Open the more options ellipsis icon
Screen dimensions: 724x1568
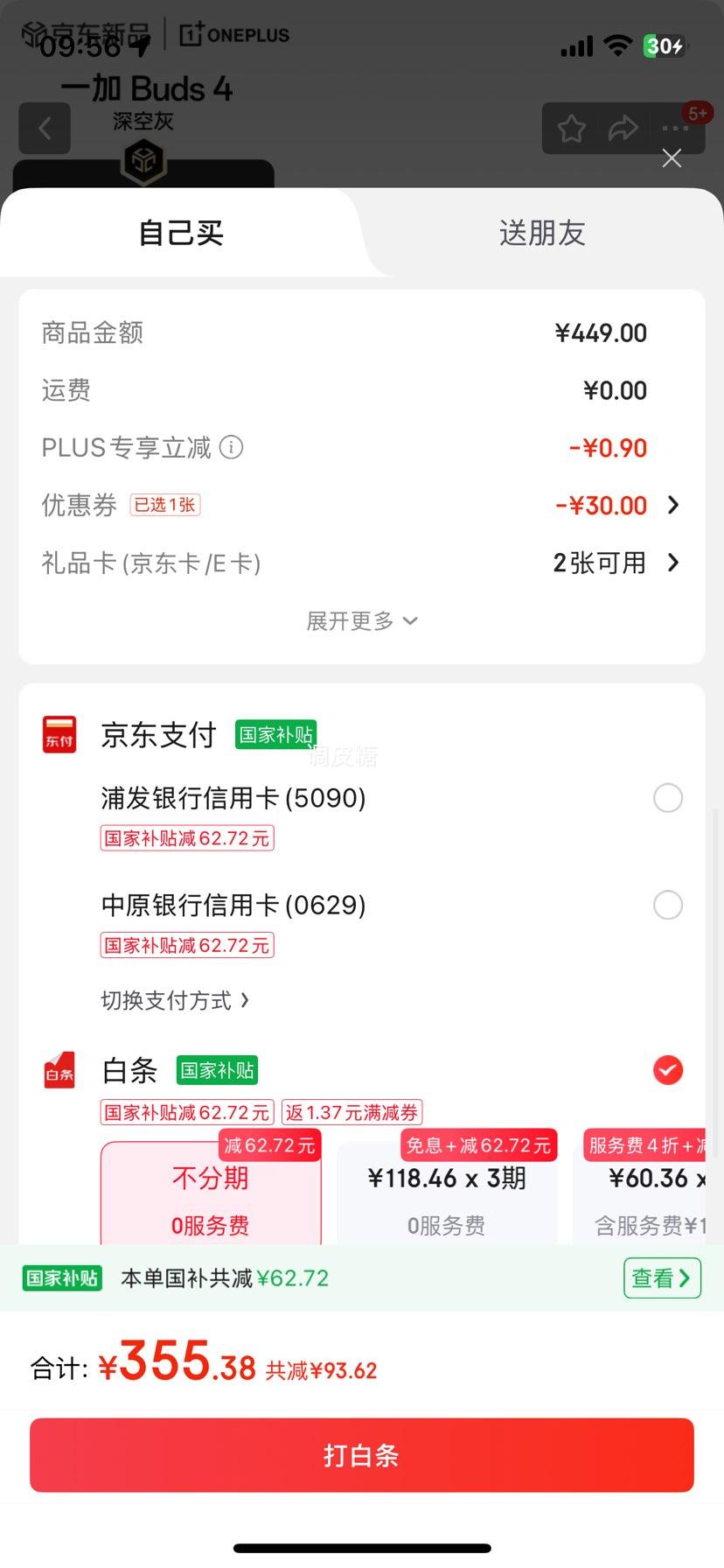(674, 128)
